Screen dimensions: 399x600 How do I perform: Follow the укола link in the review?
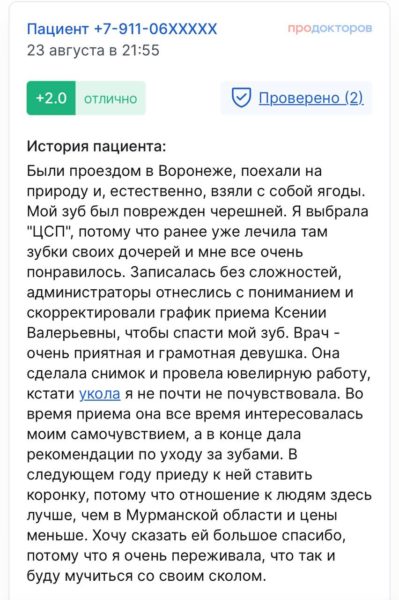click(99, 394)
